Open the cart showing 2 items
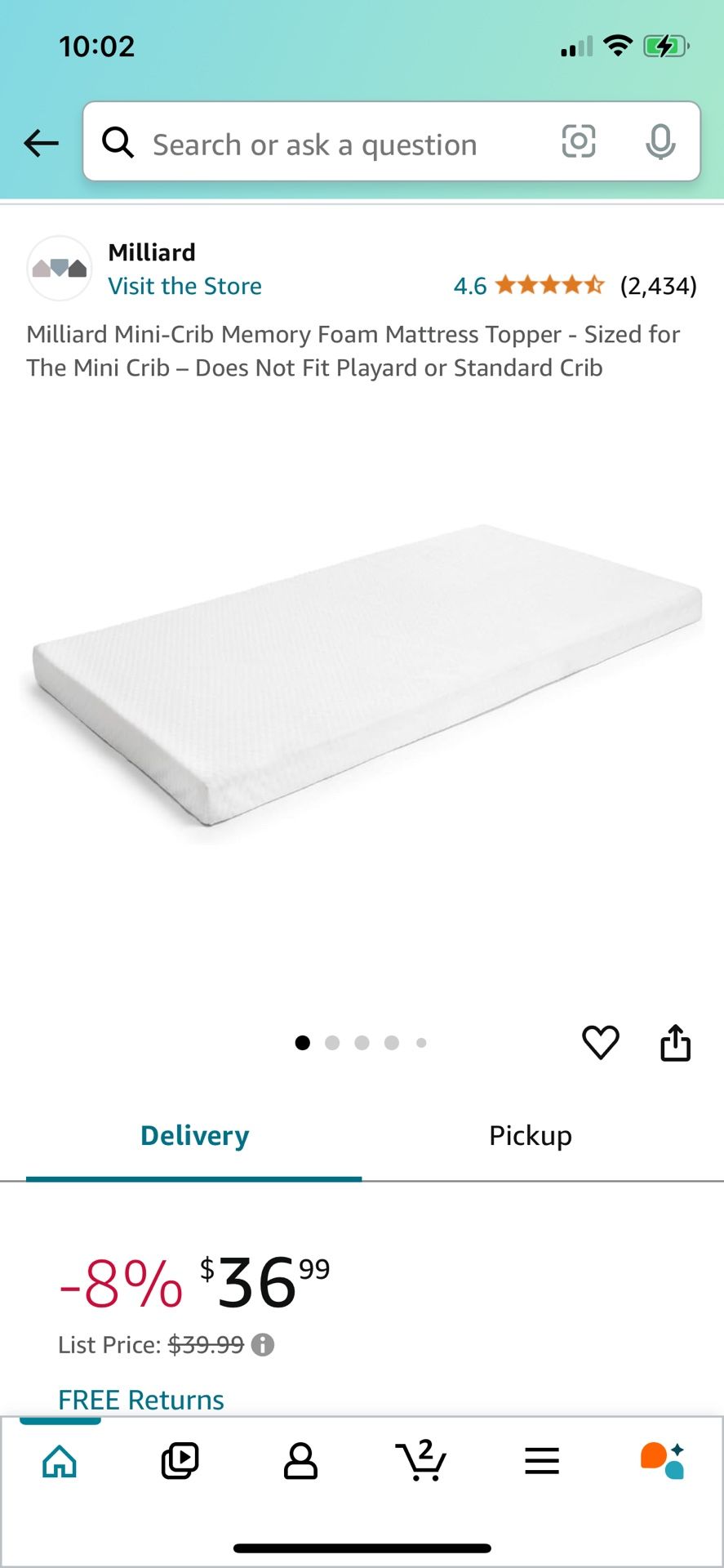 click(421, 1462)
